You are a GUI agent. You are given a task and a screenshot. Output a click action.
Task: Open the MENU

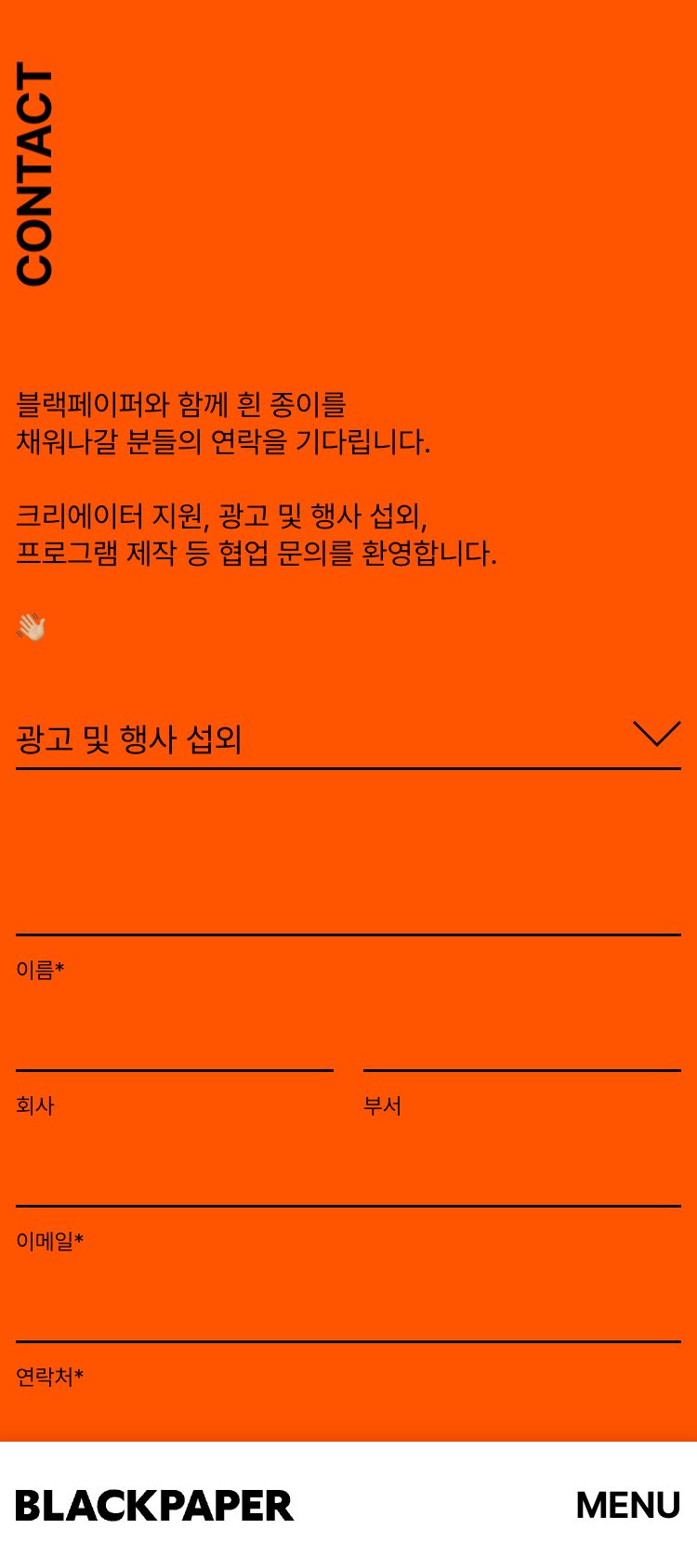pyautogui.click(x=627, y=1505)
